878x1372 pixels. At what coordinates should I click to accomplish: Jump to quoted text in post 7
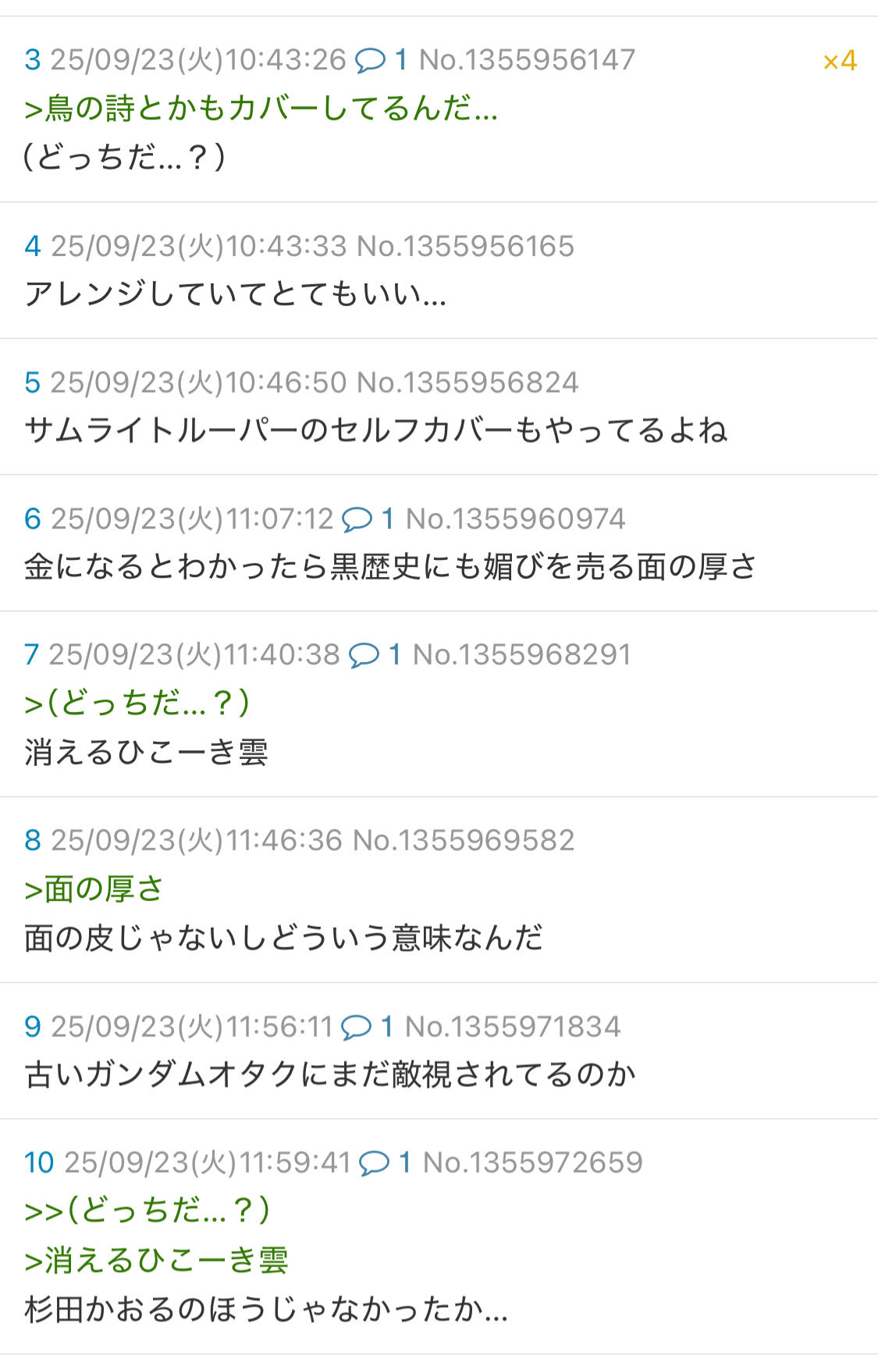coord(137,704)
